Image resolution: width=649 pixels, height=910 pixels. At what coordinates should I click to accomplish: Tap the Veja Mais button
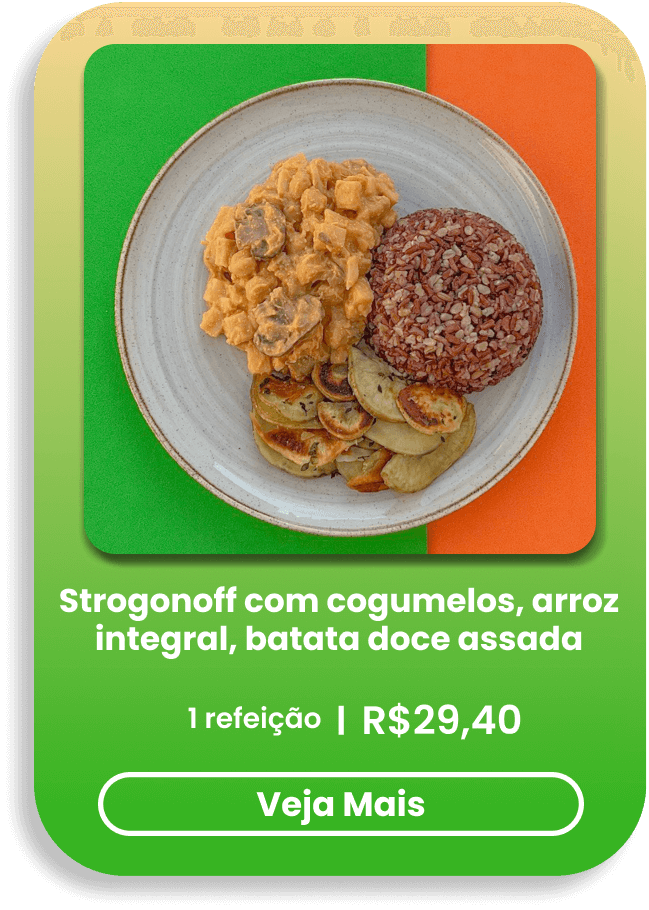(340, 804)
